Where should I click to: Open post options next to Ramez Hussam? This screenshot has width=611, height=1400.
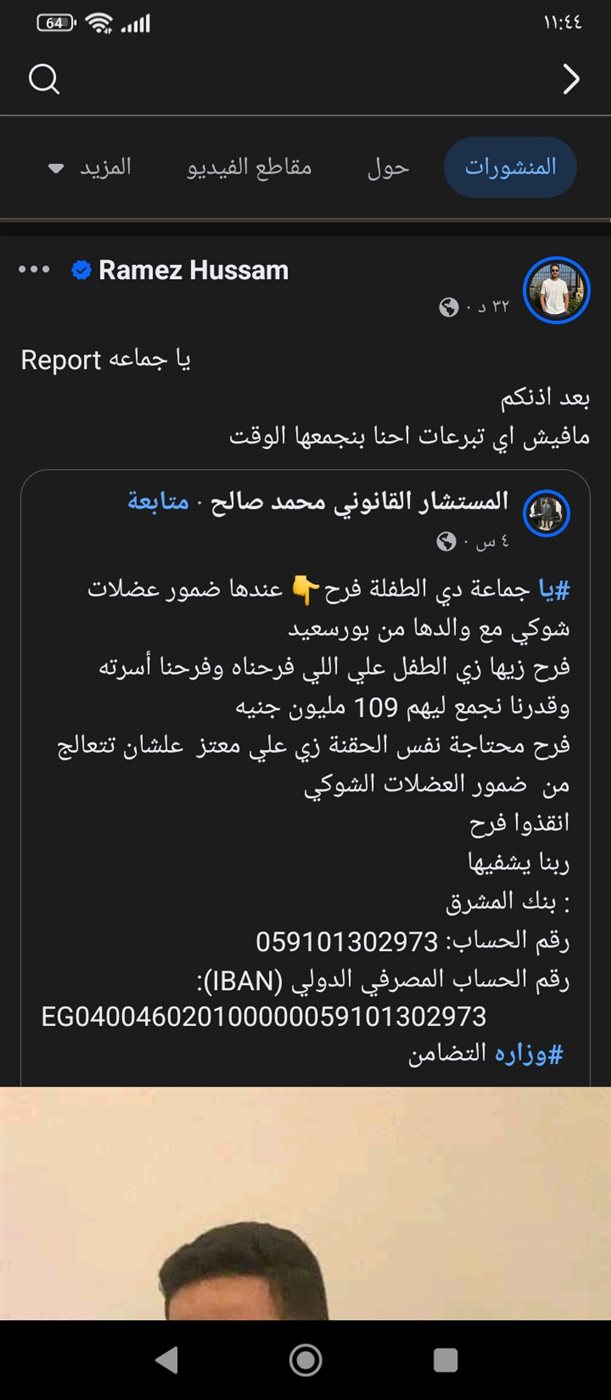pos(34,270)
